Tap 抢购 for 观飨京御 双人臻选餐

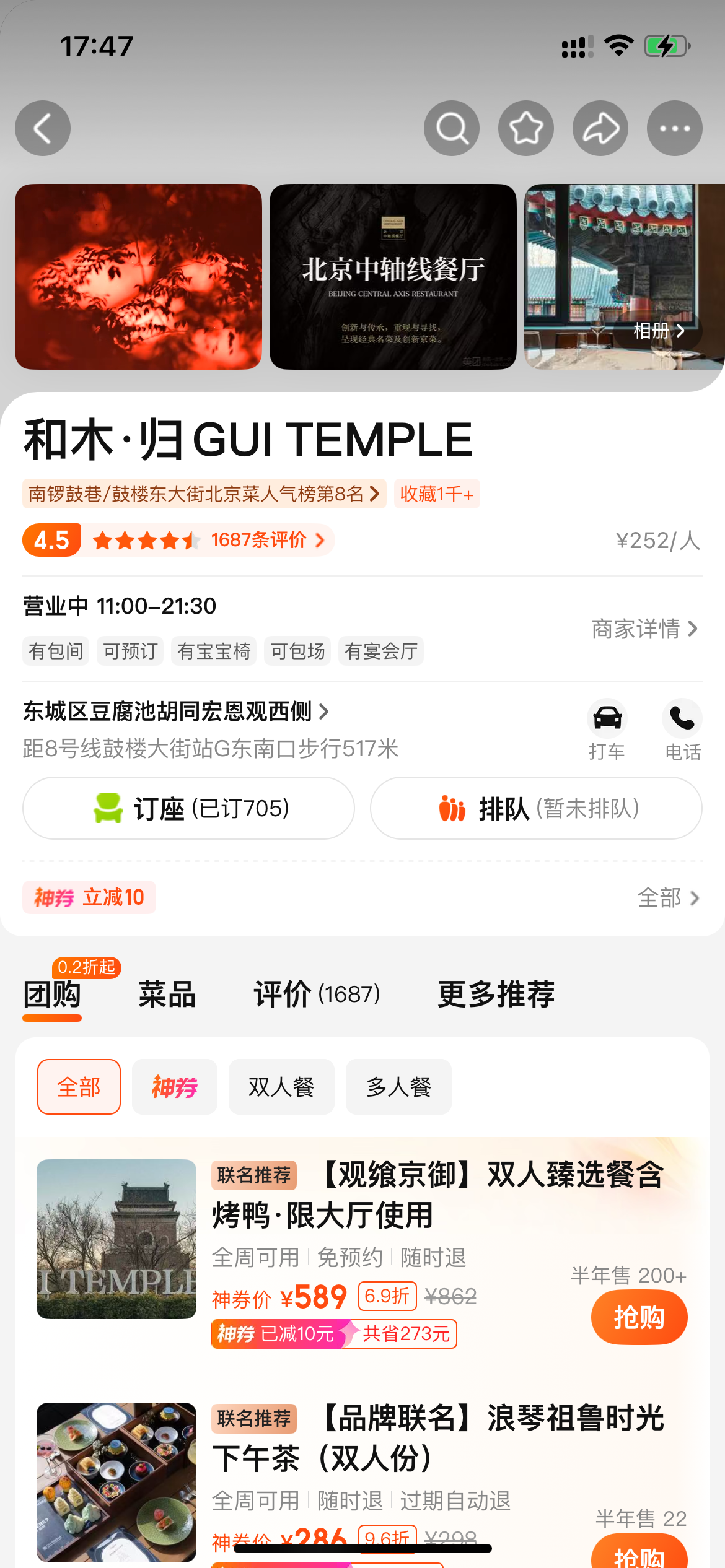[639, 1317]
